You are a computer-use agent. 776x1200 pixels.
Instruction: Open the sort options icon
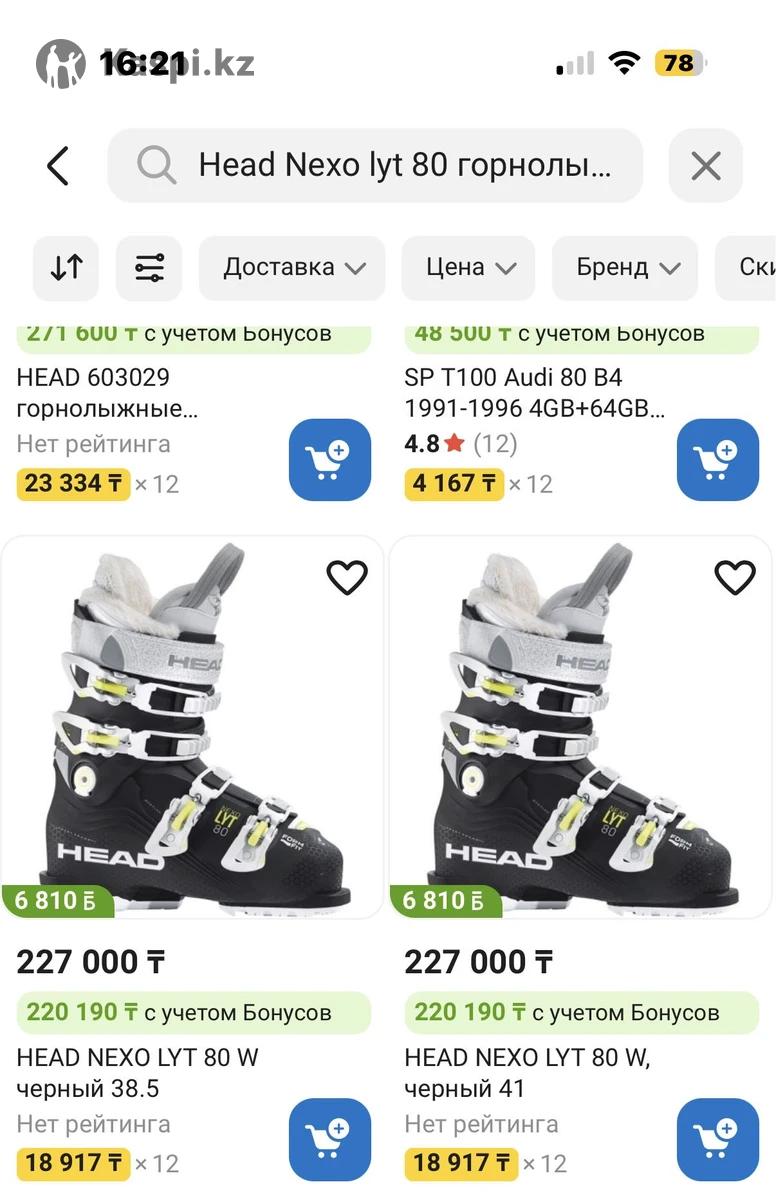point(66,268)
